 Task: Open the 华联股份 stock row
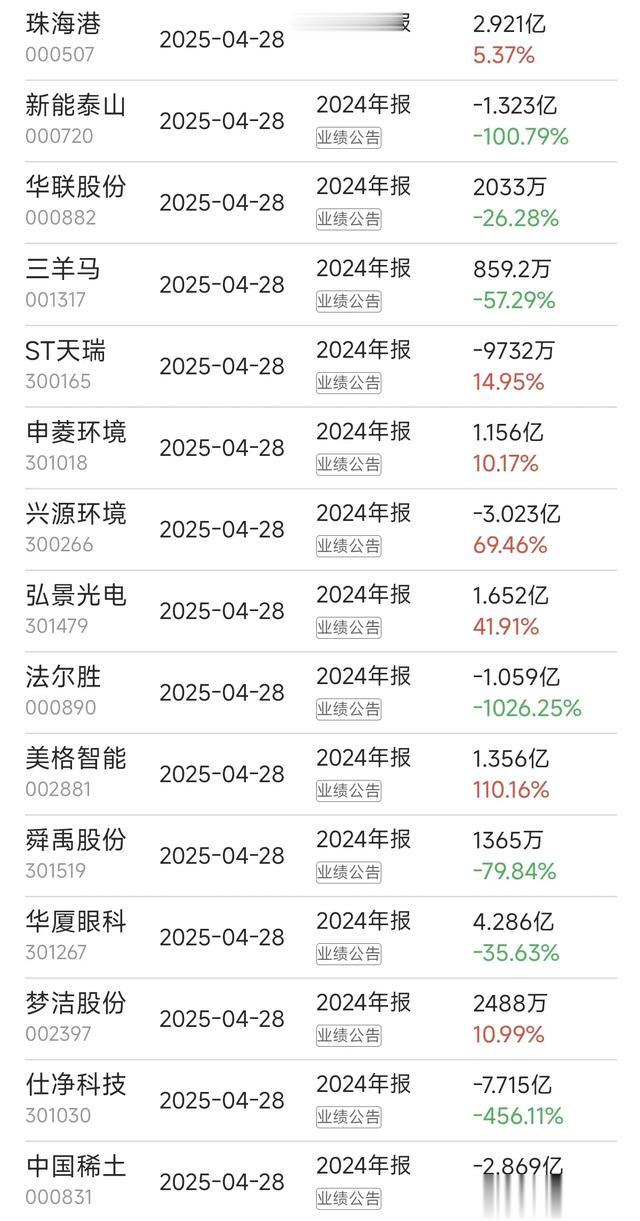tap(320, 203)
